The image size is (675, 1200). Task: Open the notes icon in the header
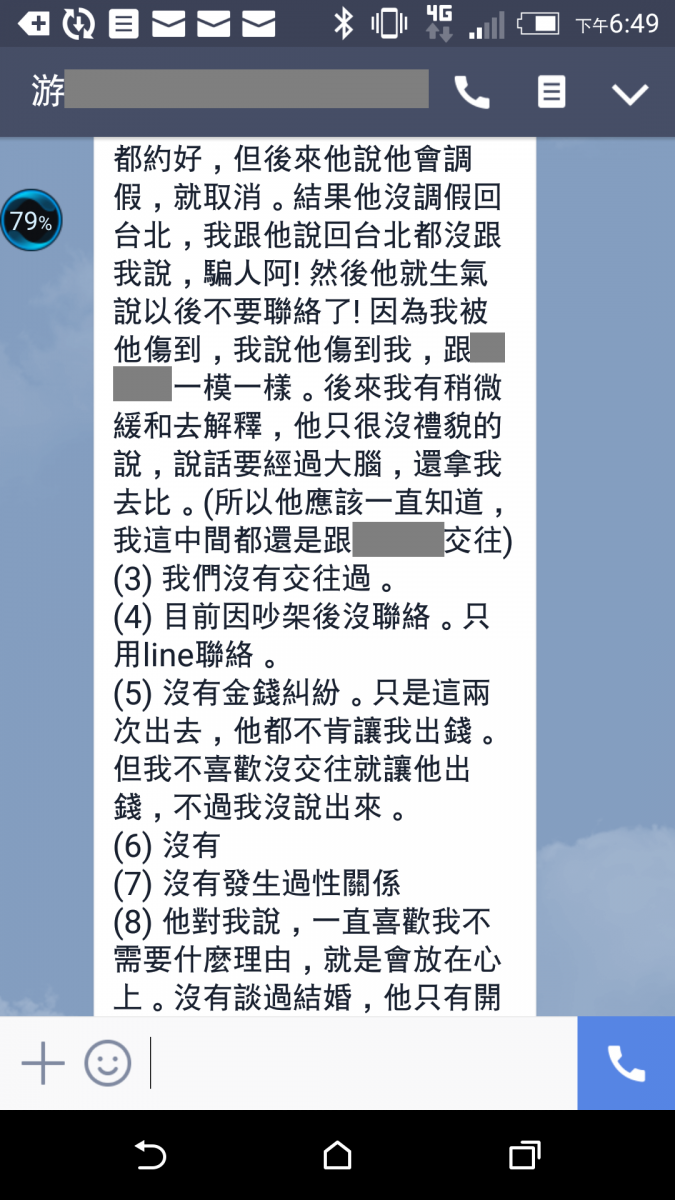point(551,93)
